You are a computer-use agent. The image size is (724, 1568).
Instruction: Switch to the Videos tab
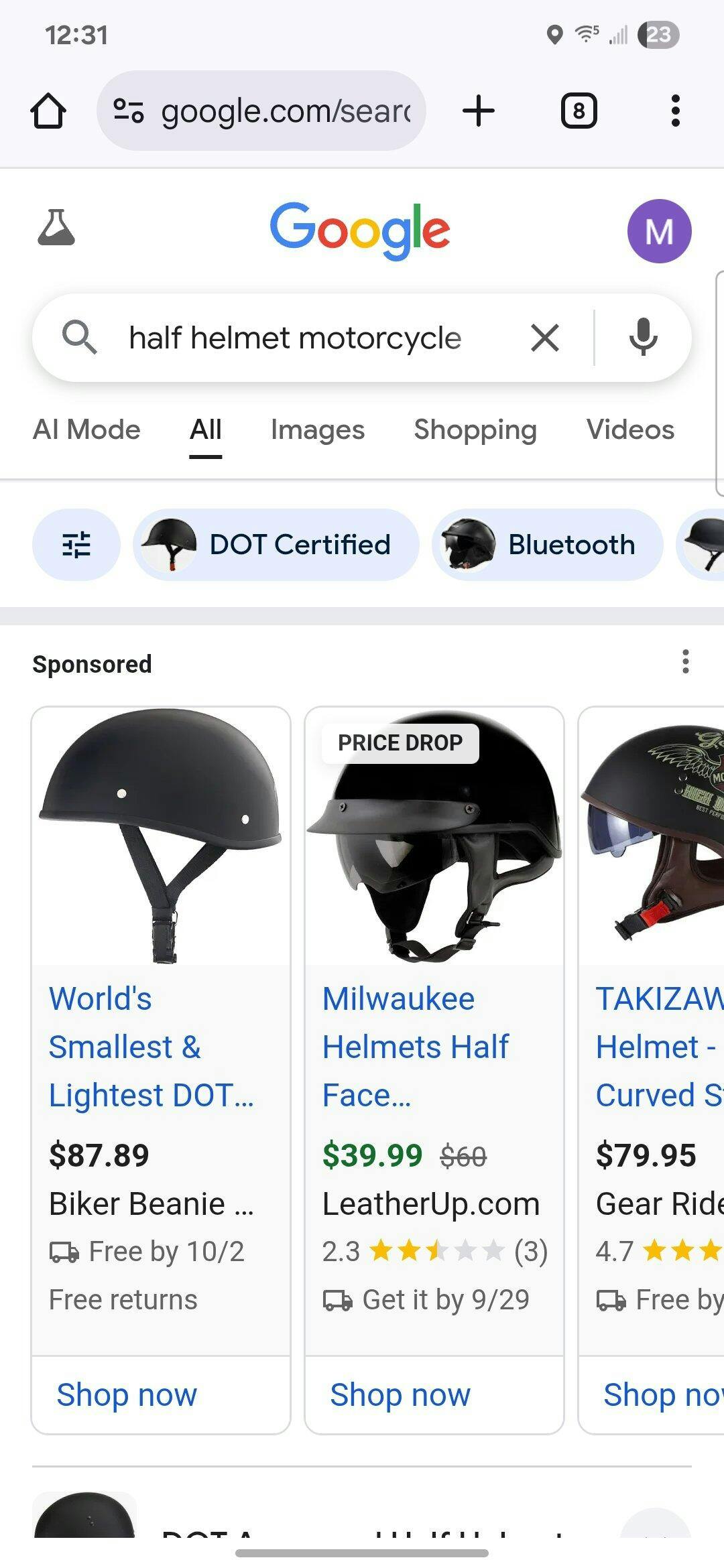pos(630,430)
